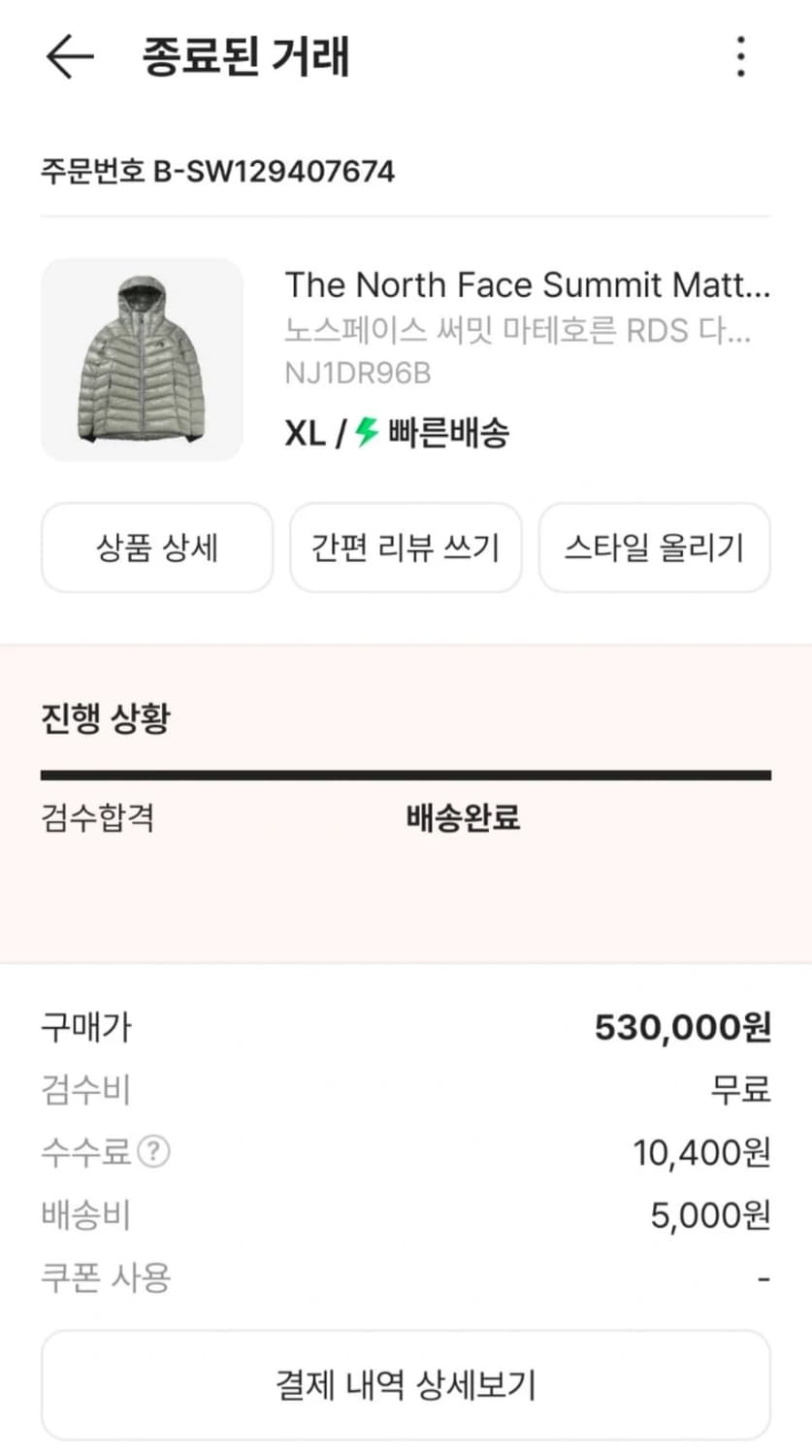Screen dimensions: 812x1456
Task: Click the 쿠폰 사용 row
Action: click(x=107, y=1279)
